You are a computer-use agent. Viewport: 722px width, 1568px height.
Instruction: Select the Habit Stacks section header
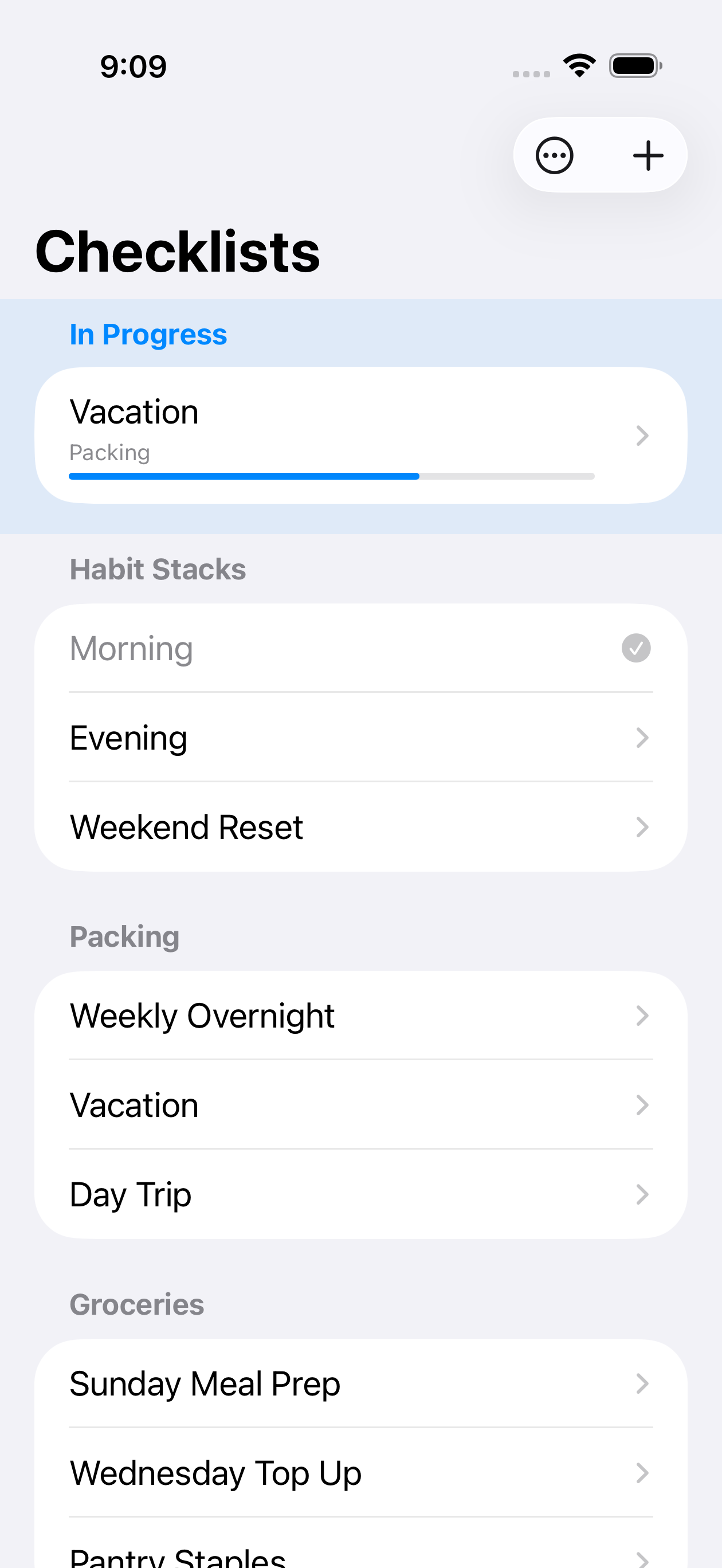[158, 569]
